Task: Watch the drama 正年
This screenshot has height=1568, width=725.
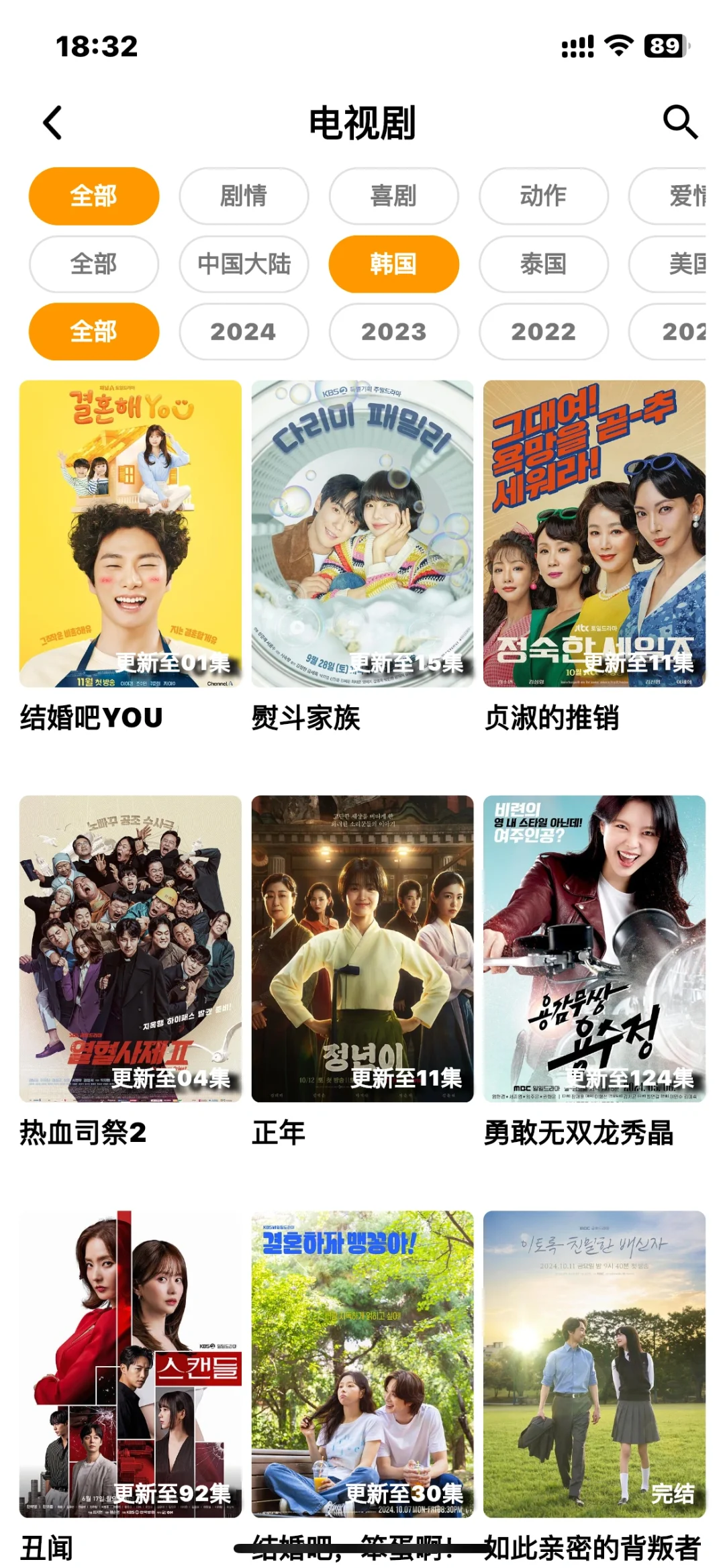Action: click(x=362, y=949)
